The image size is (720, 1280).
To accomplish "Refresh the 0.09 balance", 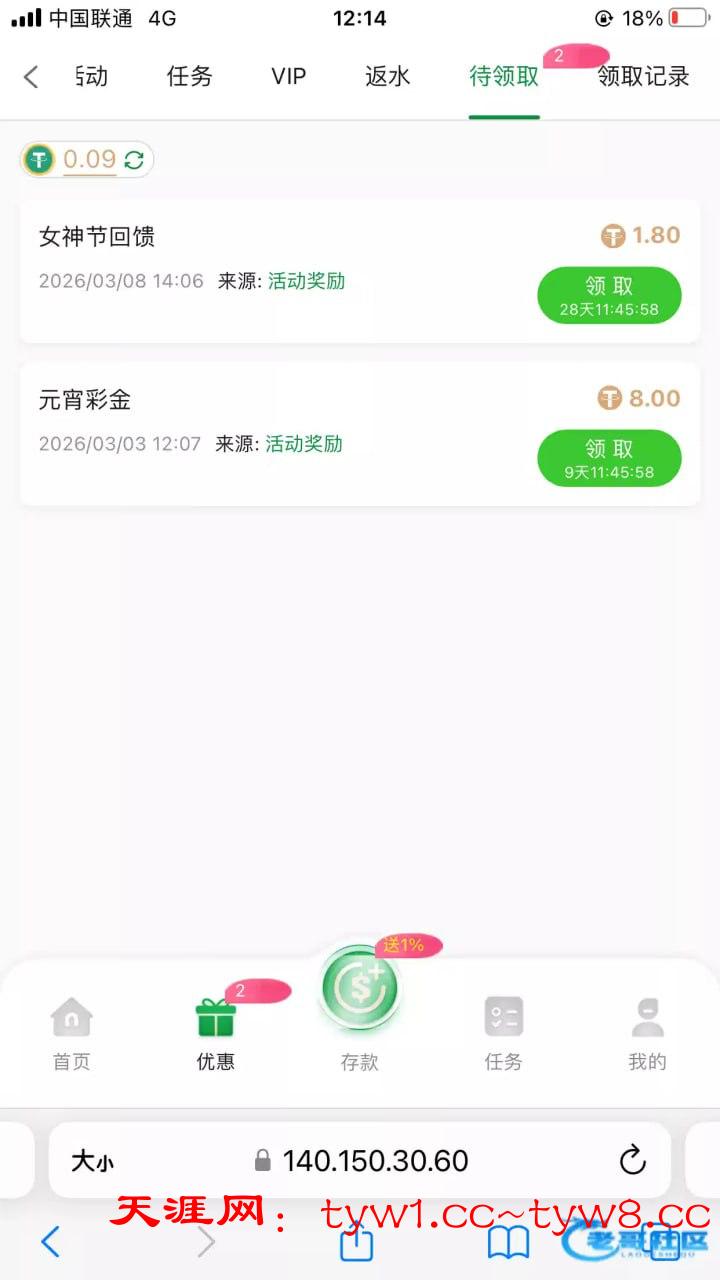I will [134, 159].
